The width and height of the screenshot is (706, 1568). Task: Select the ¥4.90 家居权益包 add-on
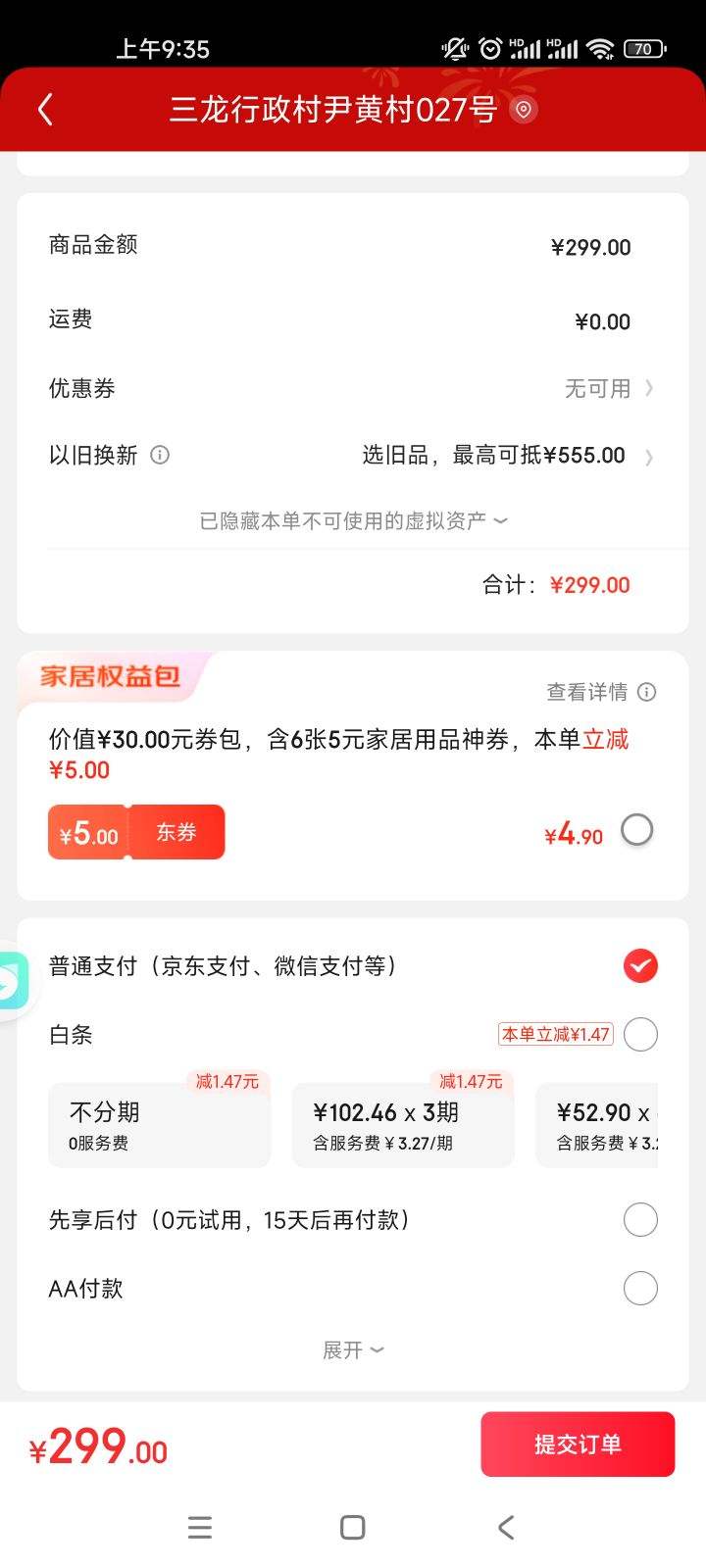(x=637, y=830)
